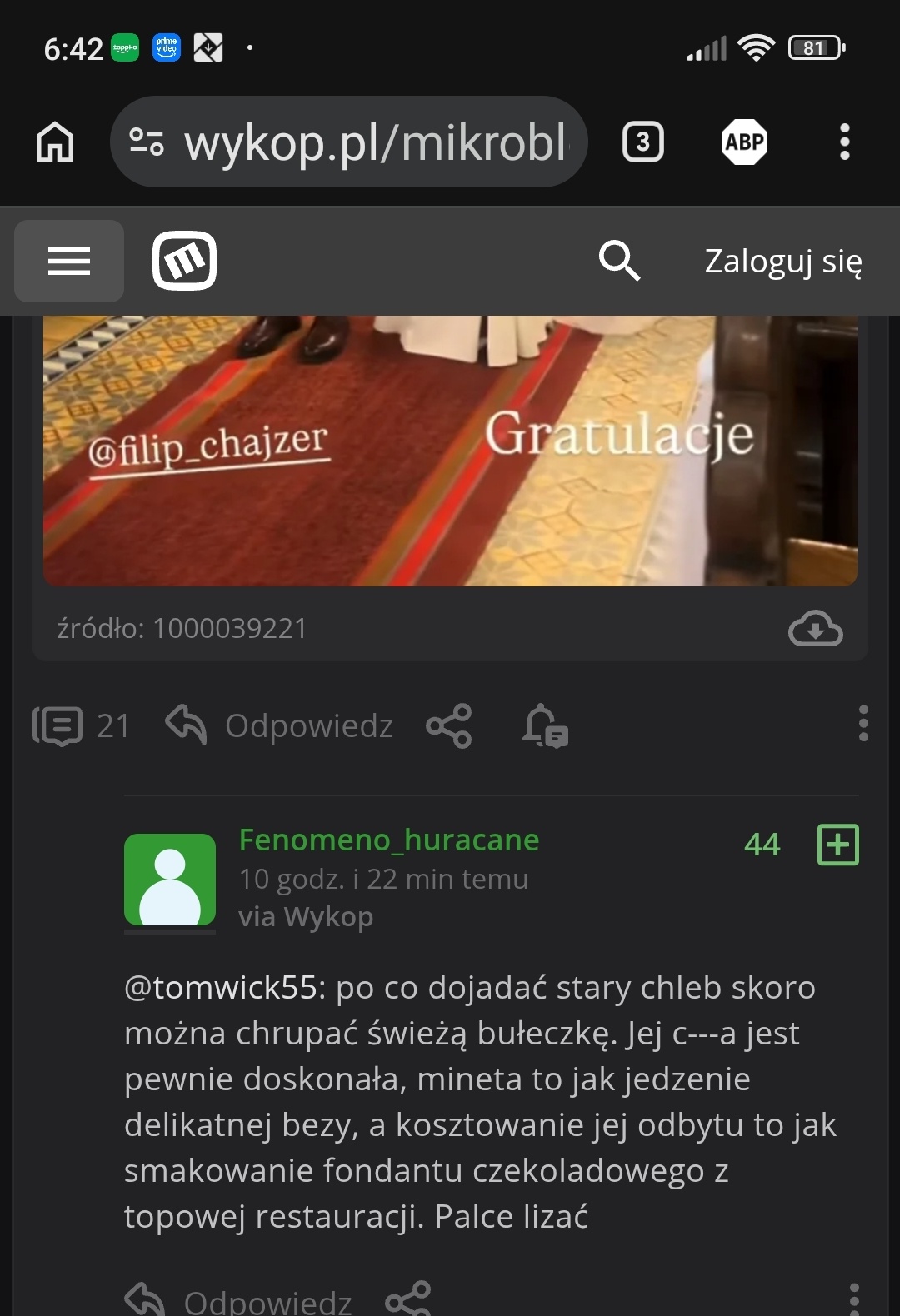Open the browser overflow menu
Image resolution: width=900 pixels, height=1316 pixels.
(x=845, y=142)
